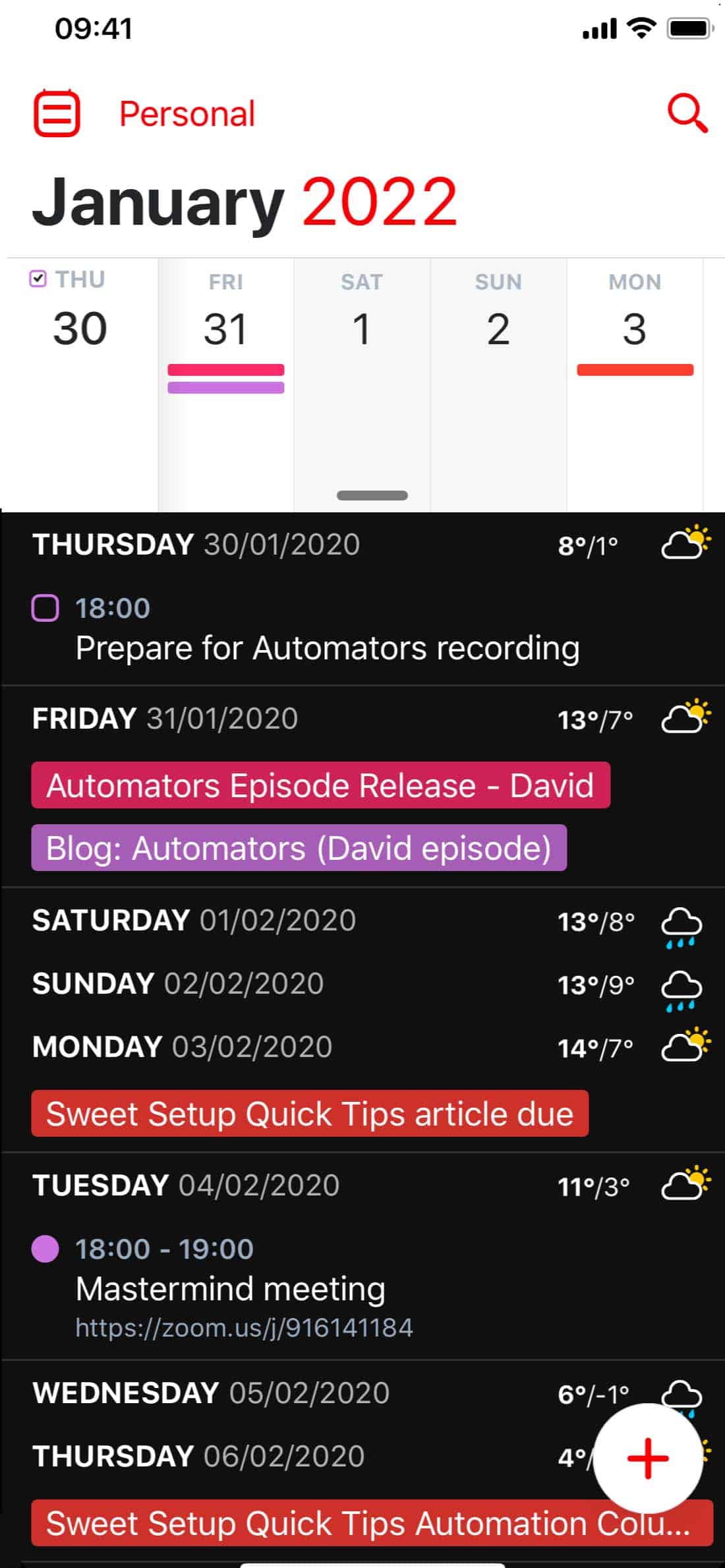Open the zoom.us meeting link
Screen dimensions: 725x1568
pyautogui.click(x=244, y=1328)
